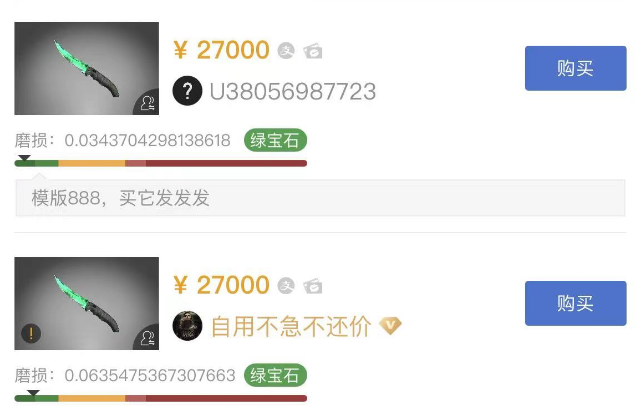
Task: Tap the exclamation warning badge on second knife
Action: [32, 334]
